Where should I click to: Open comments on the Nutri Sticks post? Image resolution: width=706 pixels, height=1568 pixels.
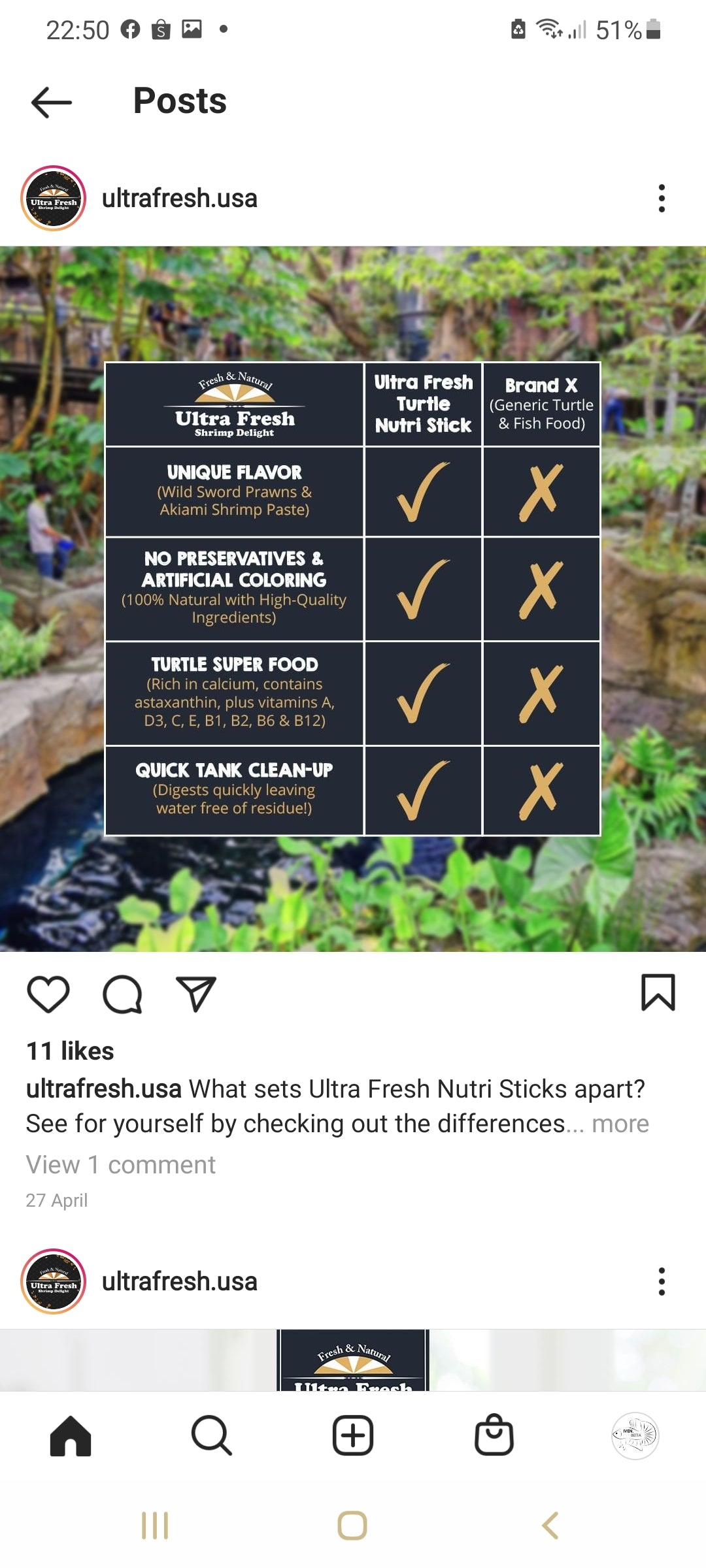coord(122,994)
